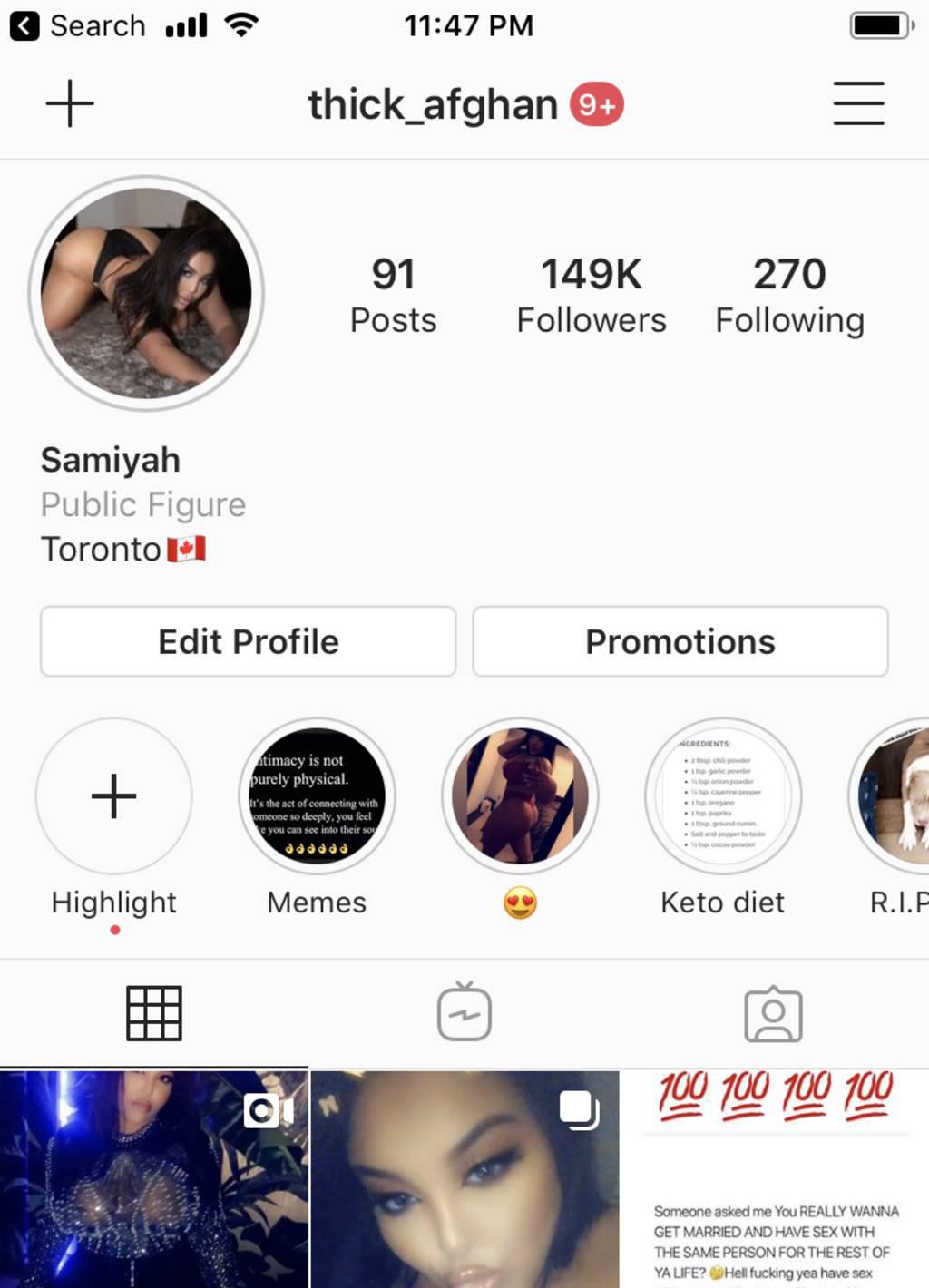Screen dimensions: 929x1288
Task: Open the Keto diet highlight
Action: 723,796
